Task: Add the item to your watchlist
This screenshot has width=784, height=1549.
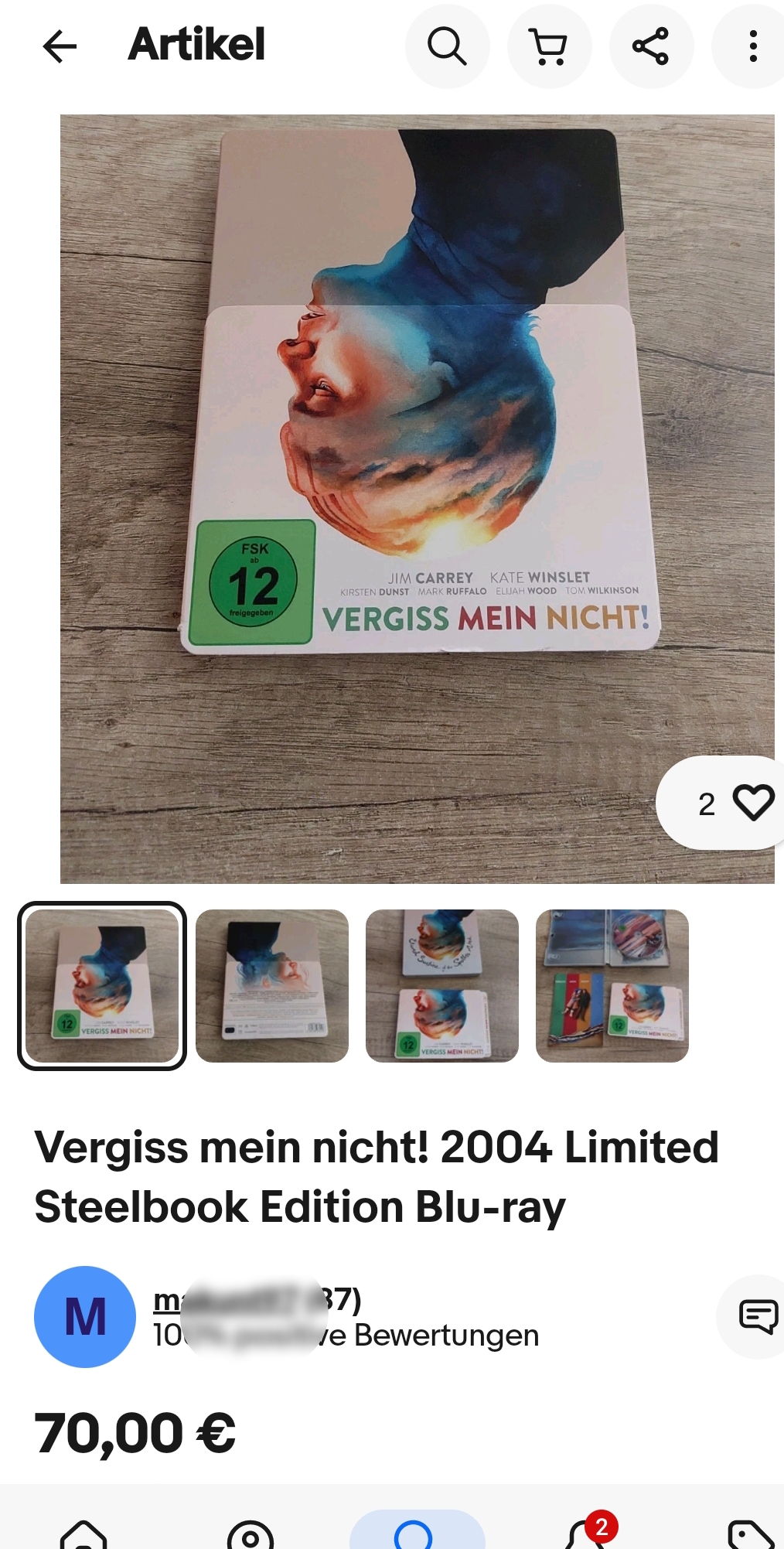Action: pyautogui.click(x=752, y=803)
